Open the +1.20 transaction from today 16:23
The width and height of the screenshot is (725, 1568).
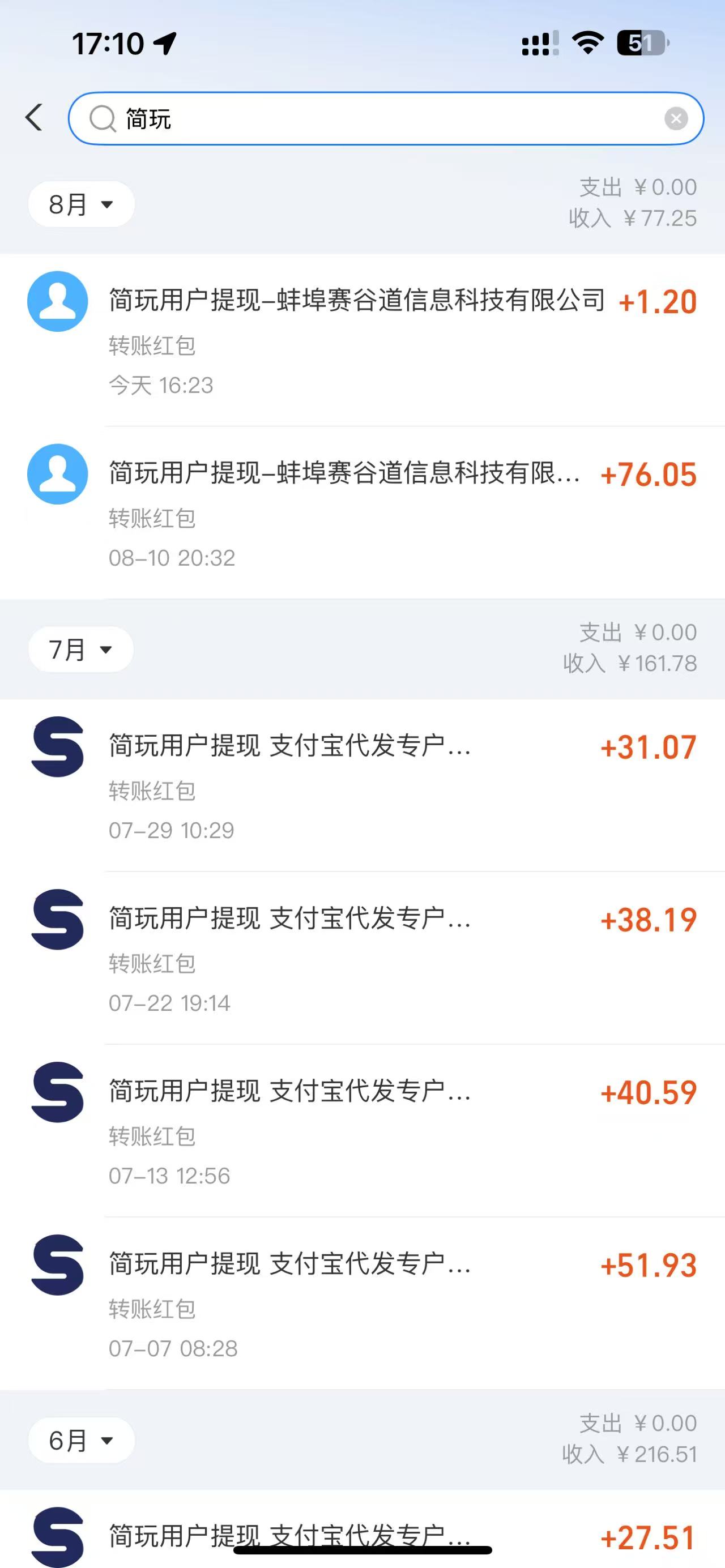point(361,340)
